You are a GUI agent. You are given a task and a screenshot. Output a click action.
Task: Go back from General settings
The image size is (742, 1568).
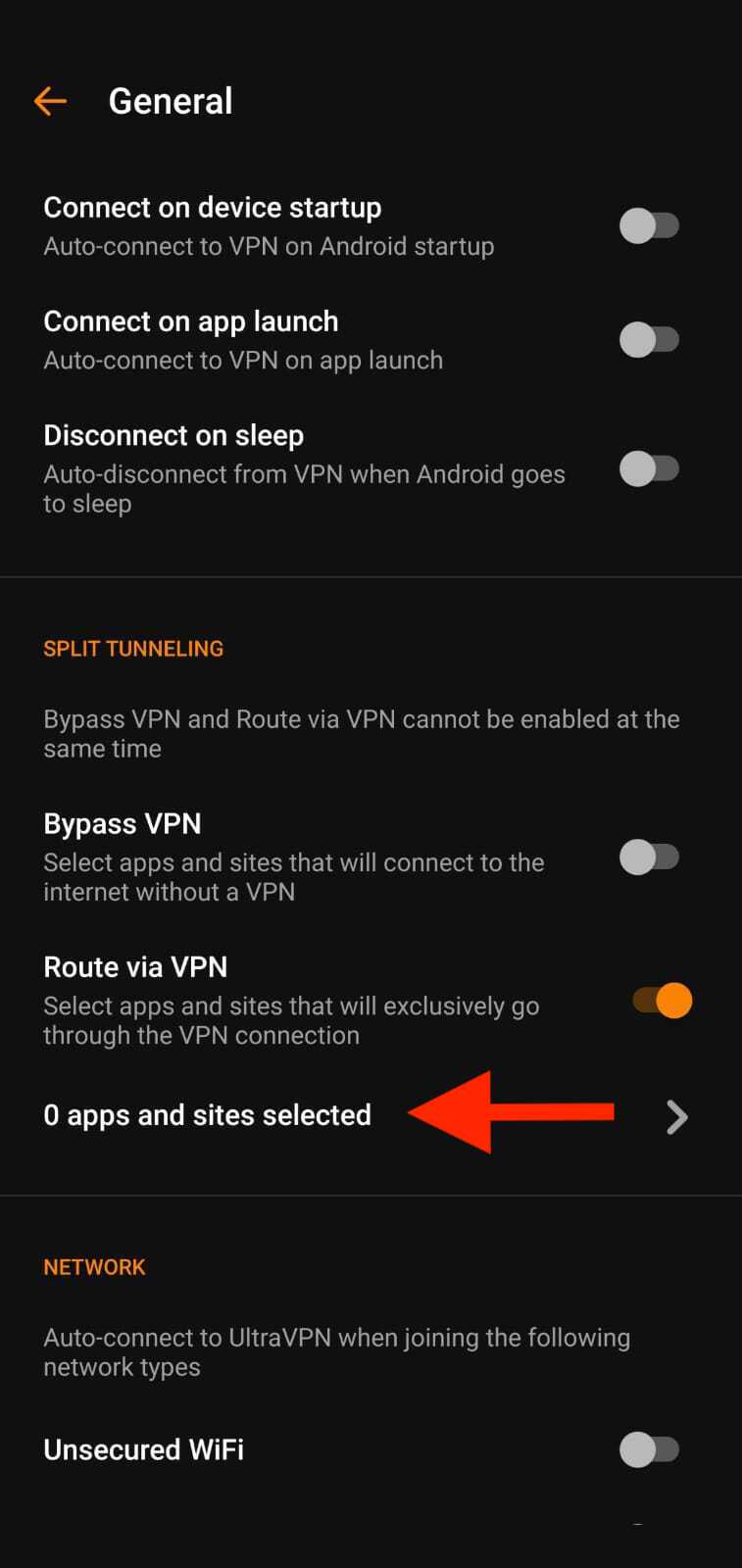coord(50,101)
